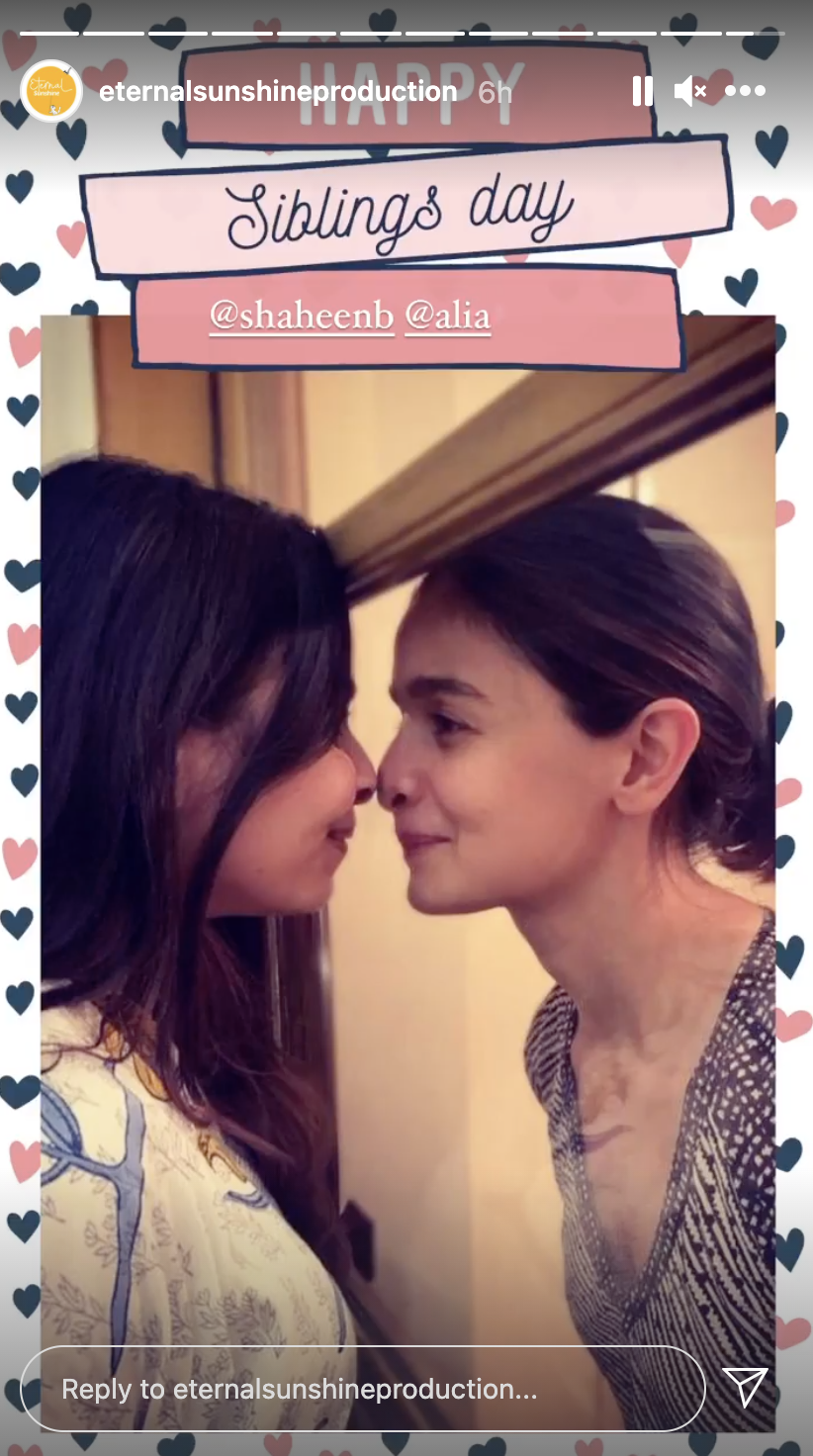Image resolution: width=813 pixels, height=1456 pixels.
Task: Open the three-dot more options menu
Action: coord(745,91)
